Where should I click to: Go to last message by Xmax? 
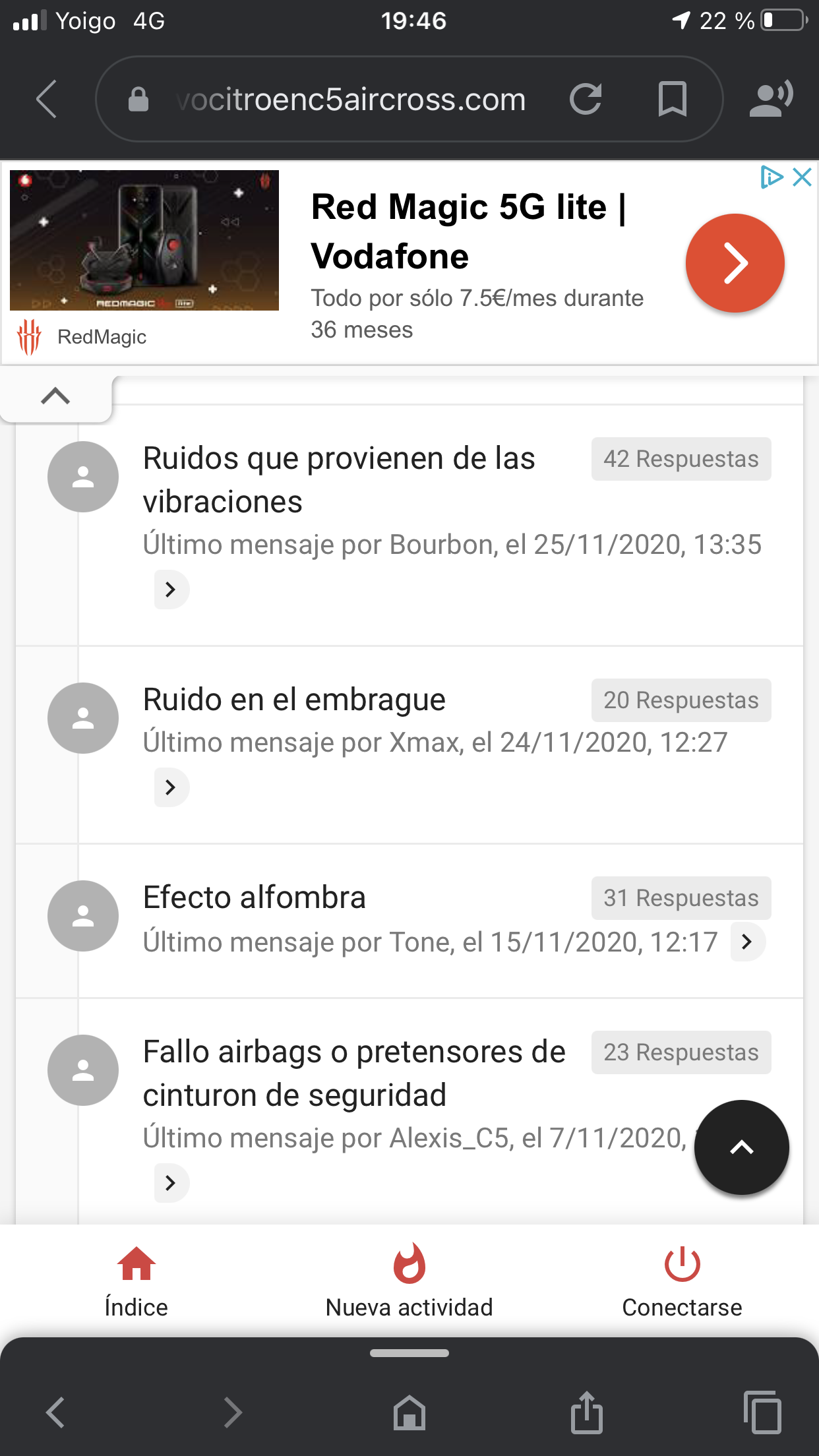[171, 787]
